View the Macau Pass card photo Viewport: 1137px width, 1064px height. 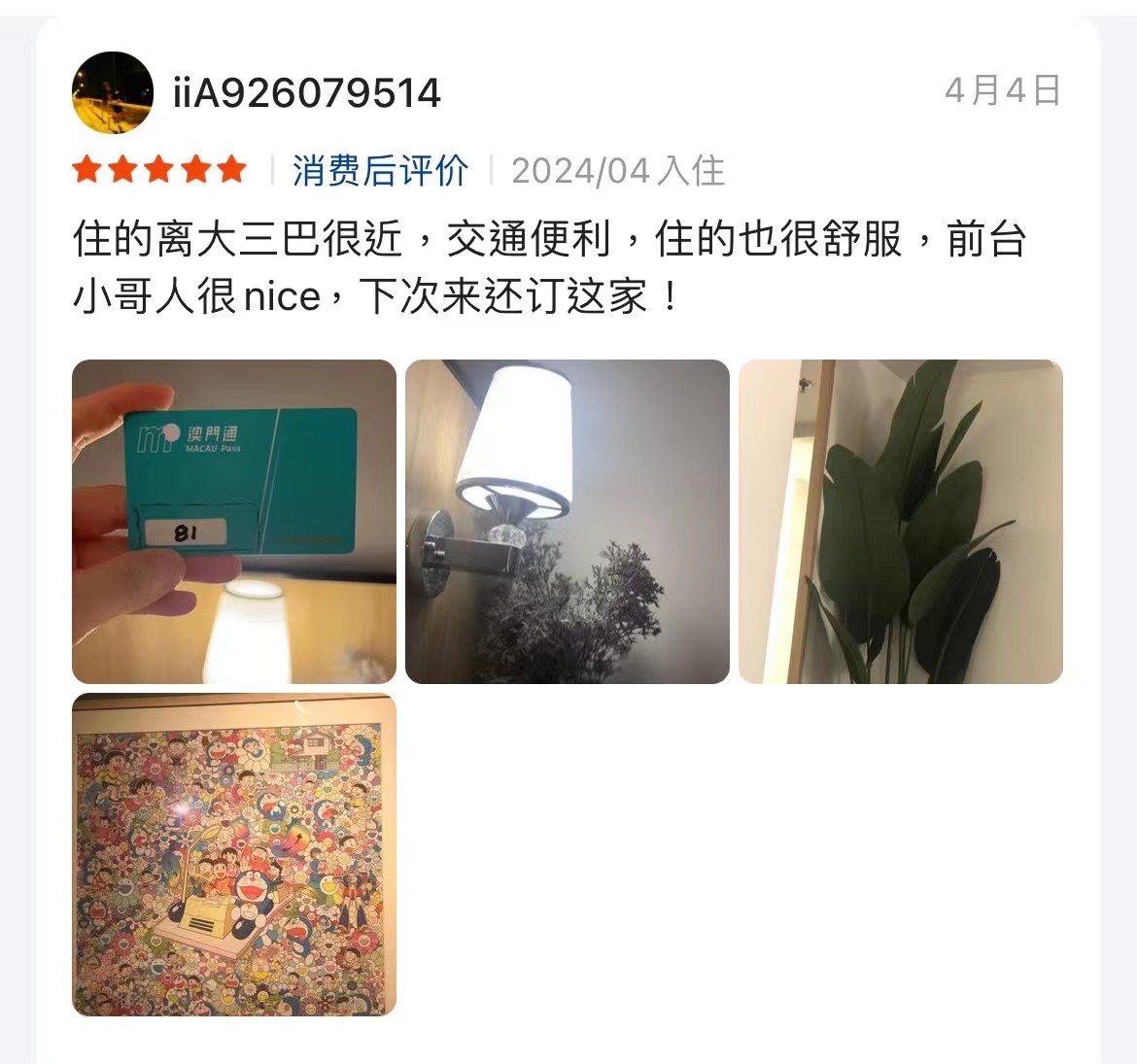[234, 522]
